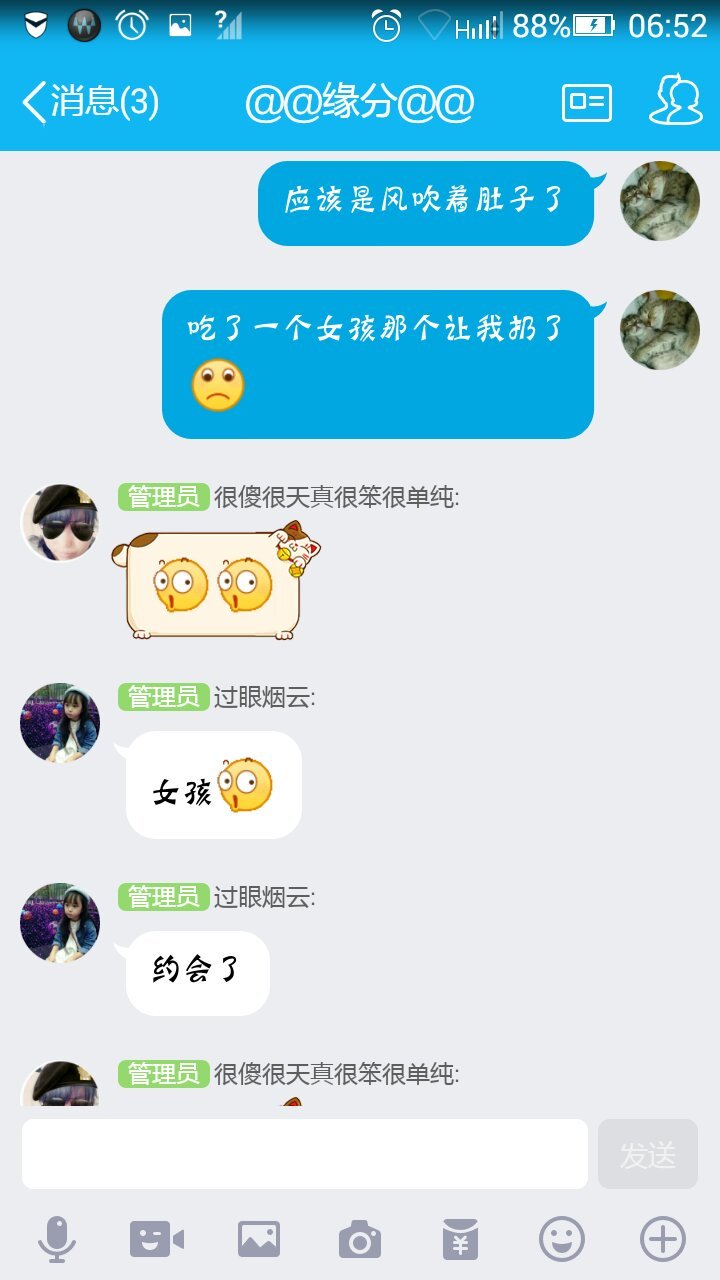Open the image gallery picker
Viewport: 720px width, 1280px height.
pos(258,1241)
